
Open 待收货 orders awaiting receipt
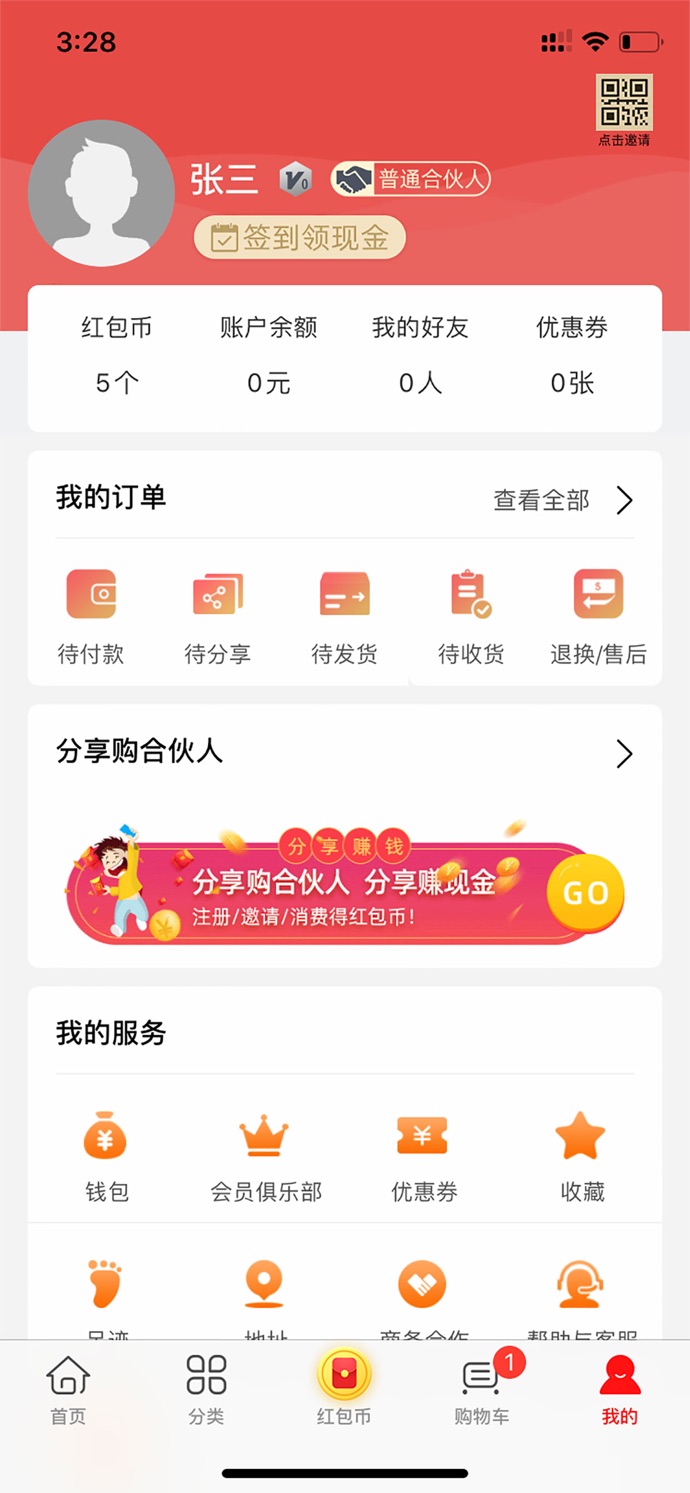point(471,616)
